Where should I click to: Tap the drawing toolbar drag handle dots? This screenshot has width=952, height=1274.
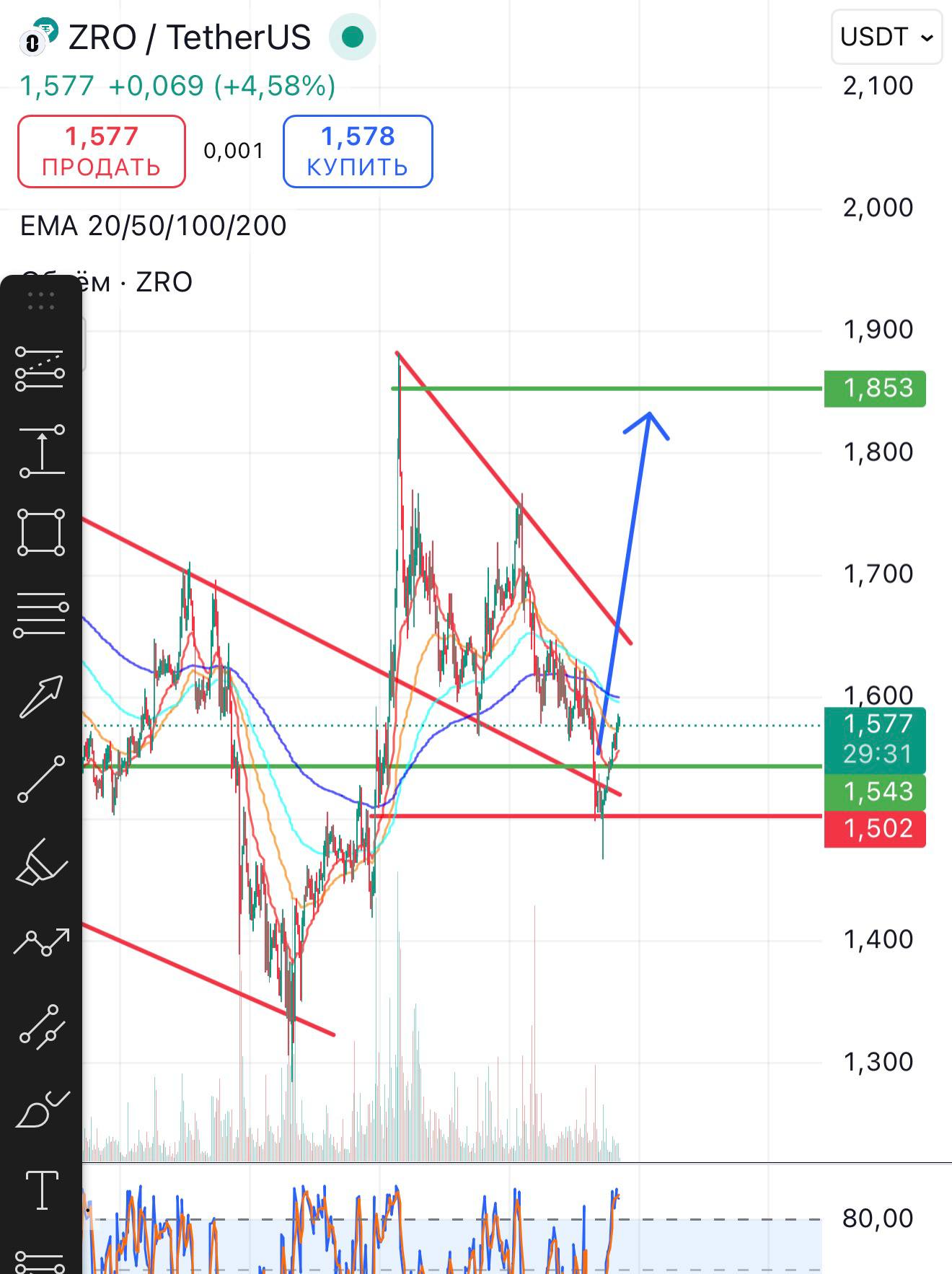[x=41, y=302]
